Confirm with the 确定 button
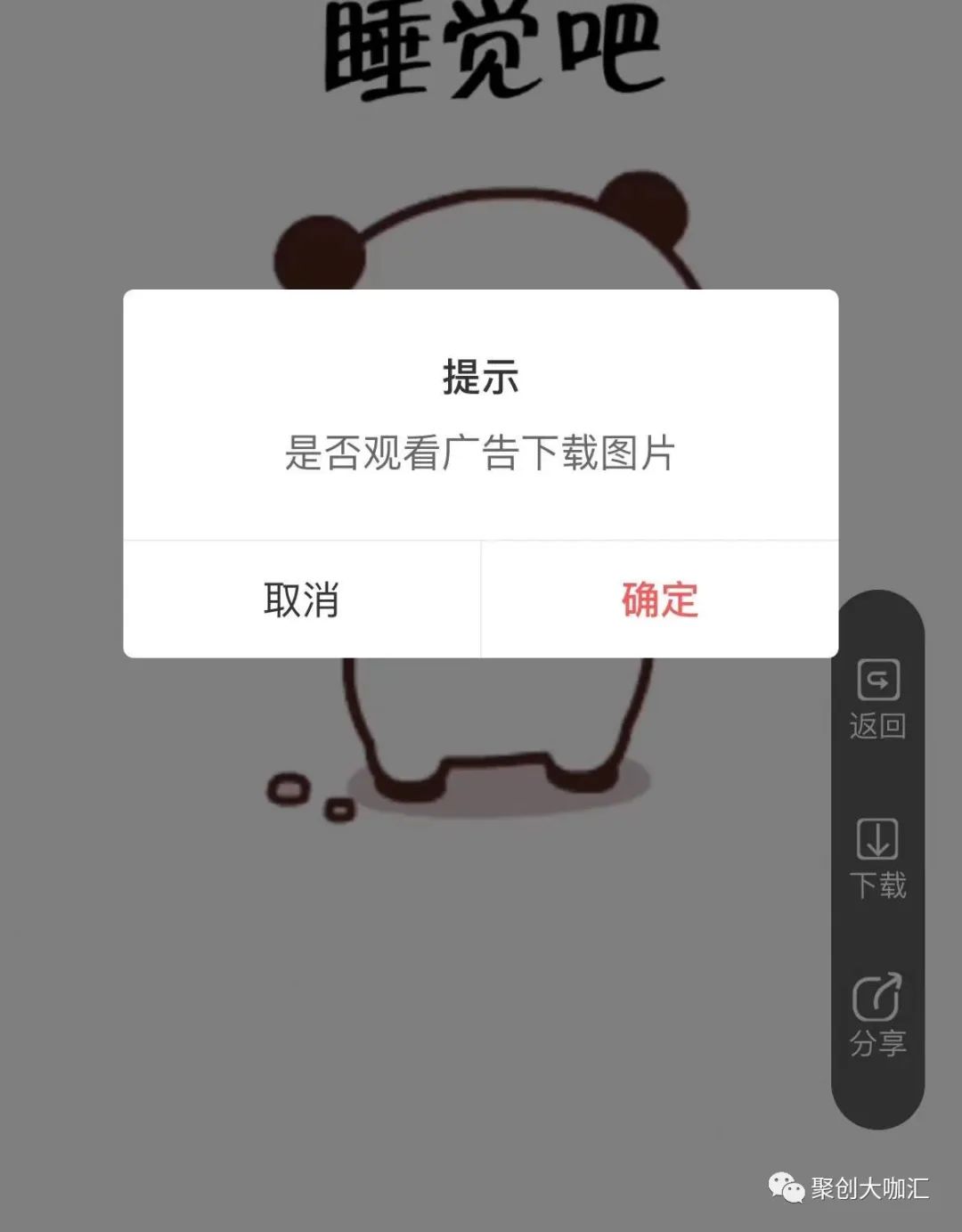The width and height of the screenshot is (962, 1232). tap(659, 600)
